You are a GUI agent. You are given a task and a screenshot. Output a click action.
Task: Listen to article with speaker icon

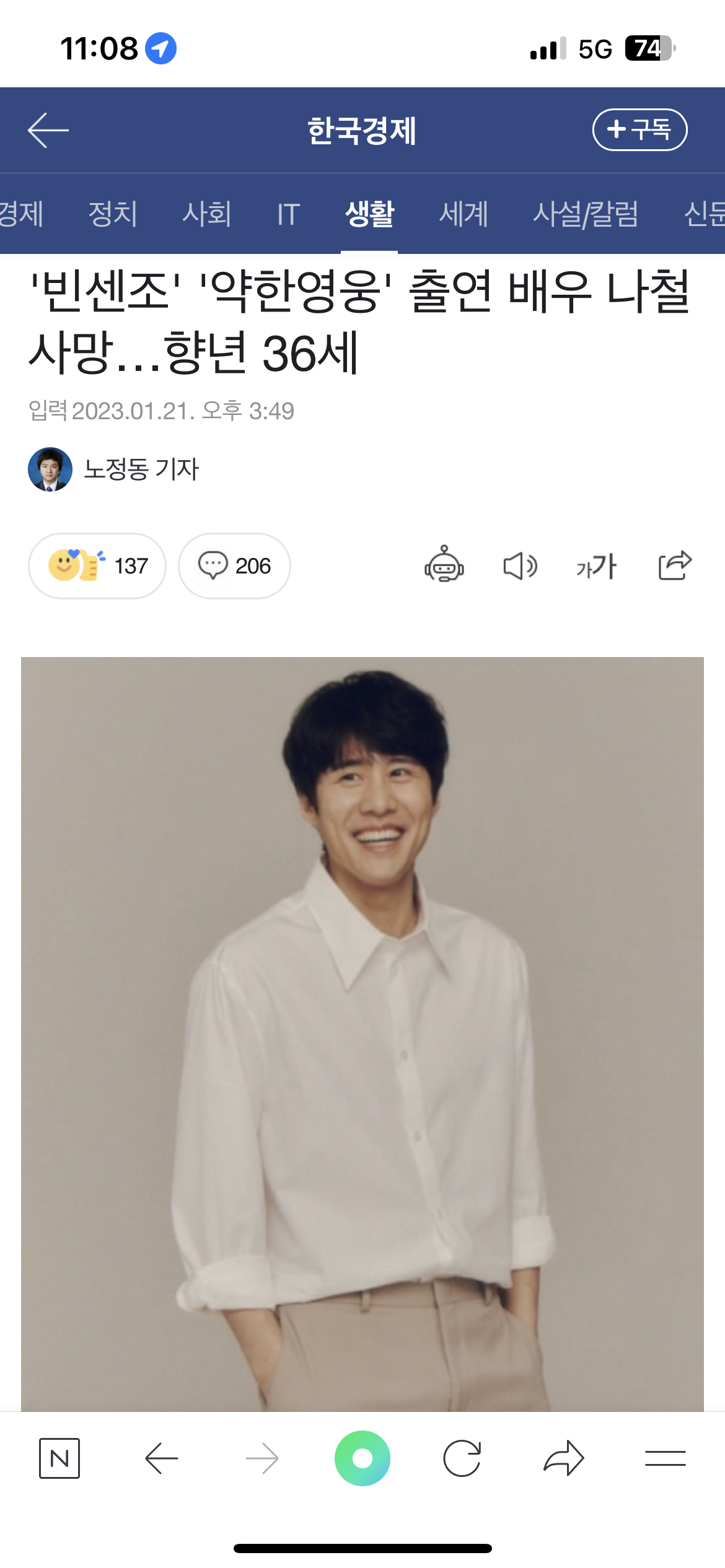coord(520,565)
